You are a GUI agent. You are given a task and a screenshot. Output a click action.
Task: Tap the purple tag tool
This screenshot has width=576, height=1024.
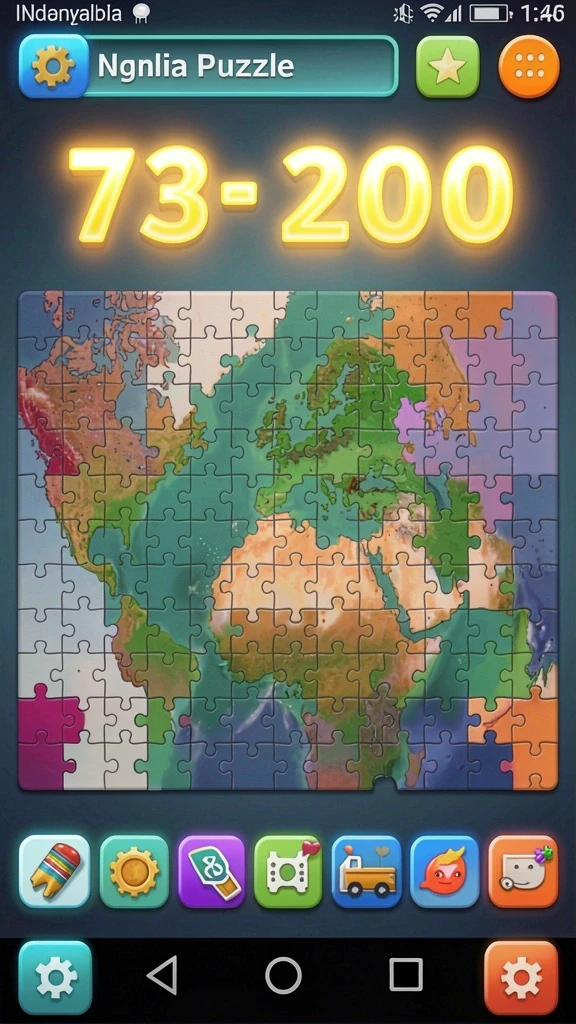click(x=212, y=871)
